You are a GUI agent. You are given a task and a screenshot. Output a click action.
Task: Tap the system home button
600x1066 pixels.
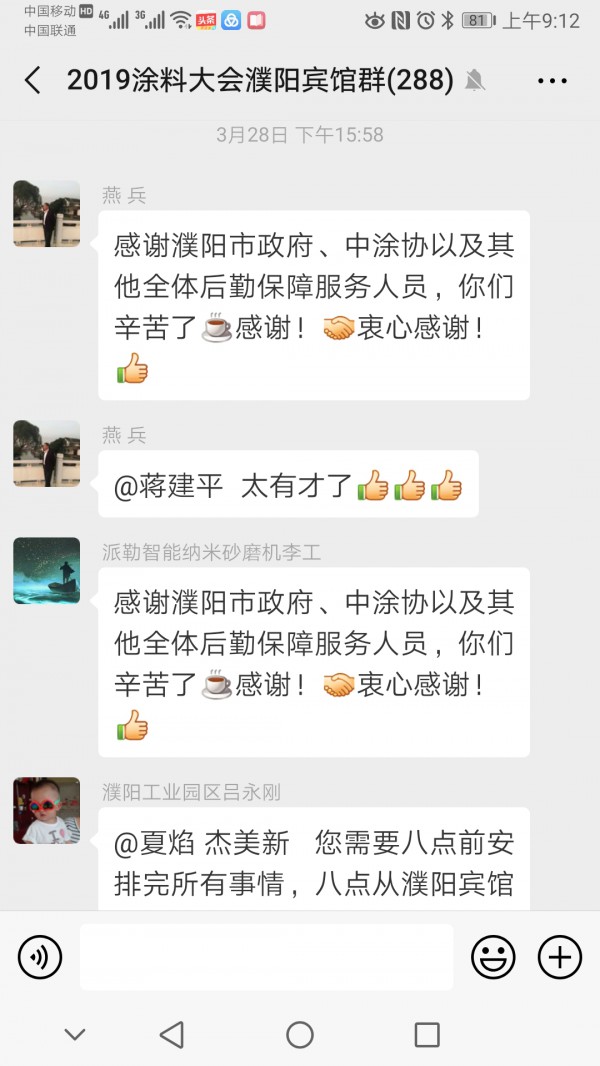click(x=300, y=1035)
